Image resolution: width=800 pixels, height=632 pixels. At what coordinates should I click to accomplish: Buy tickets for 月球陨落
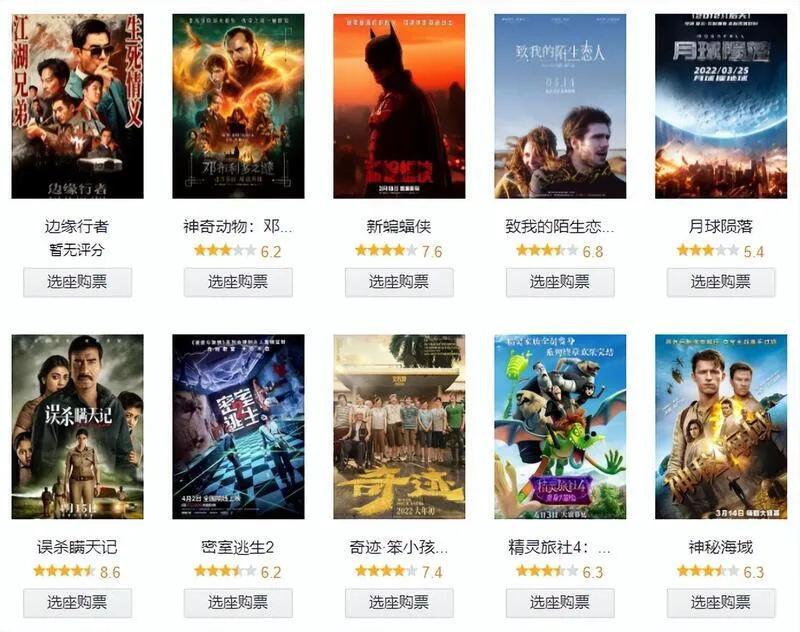click(721, 282)
